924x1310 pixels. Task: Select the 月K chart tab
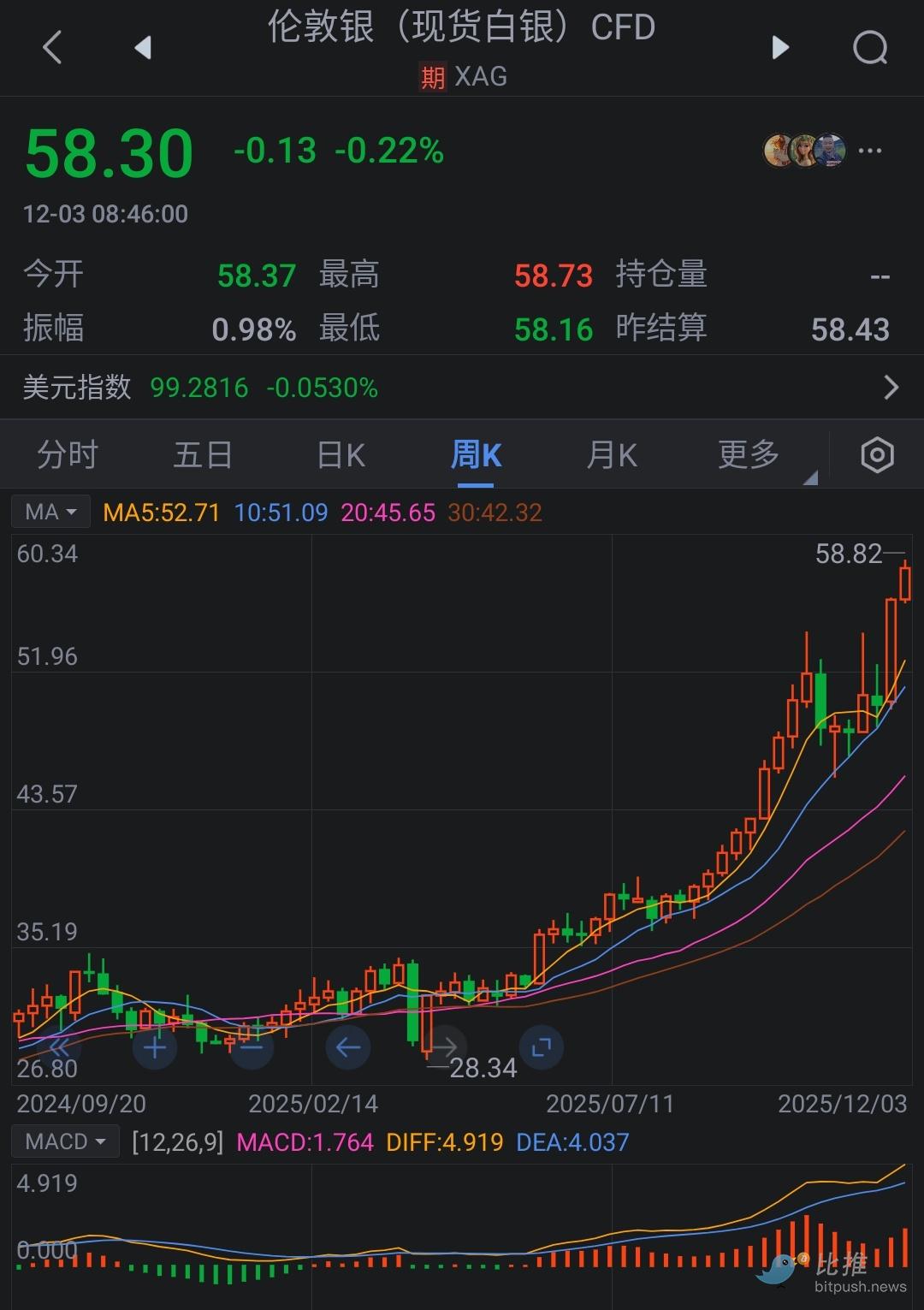coord(611,454)
